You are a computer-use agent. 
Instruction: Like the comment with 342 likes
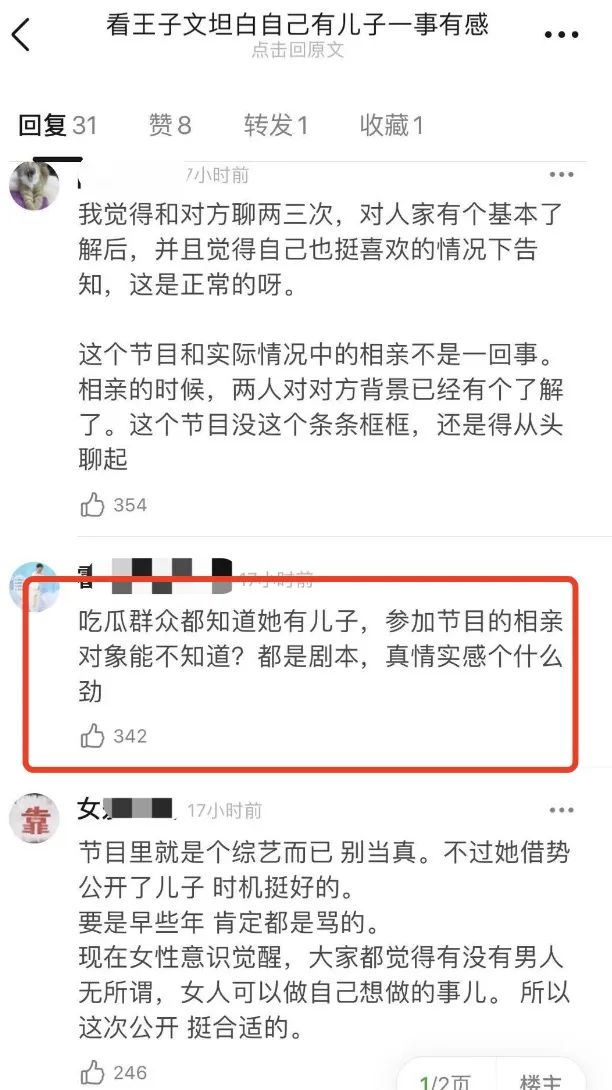pyautogui.click(x=93, y=737)
